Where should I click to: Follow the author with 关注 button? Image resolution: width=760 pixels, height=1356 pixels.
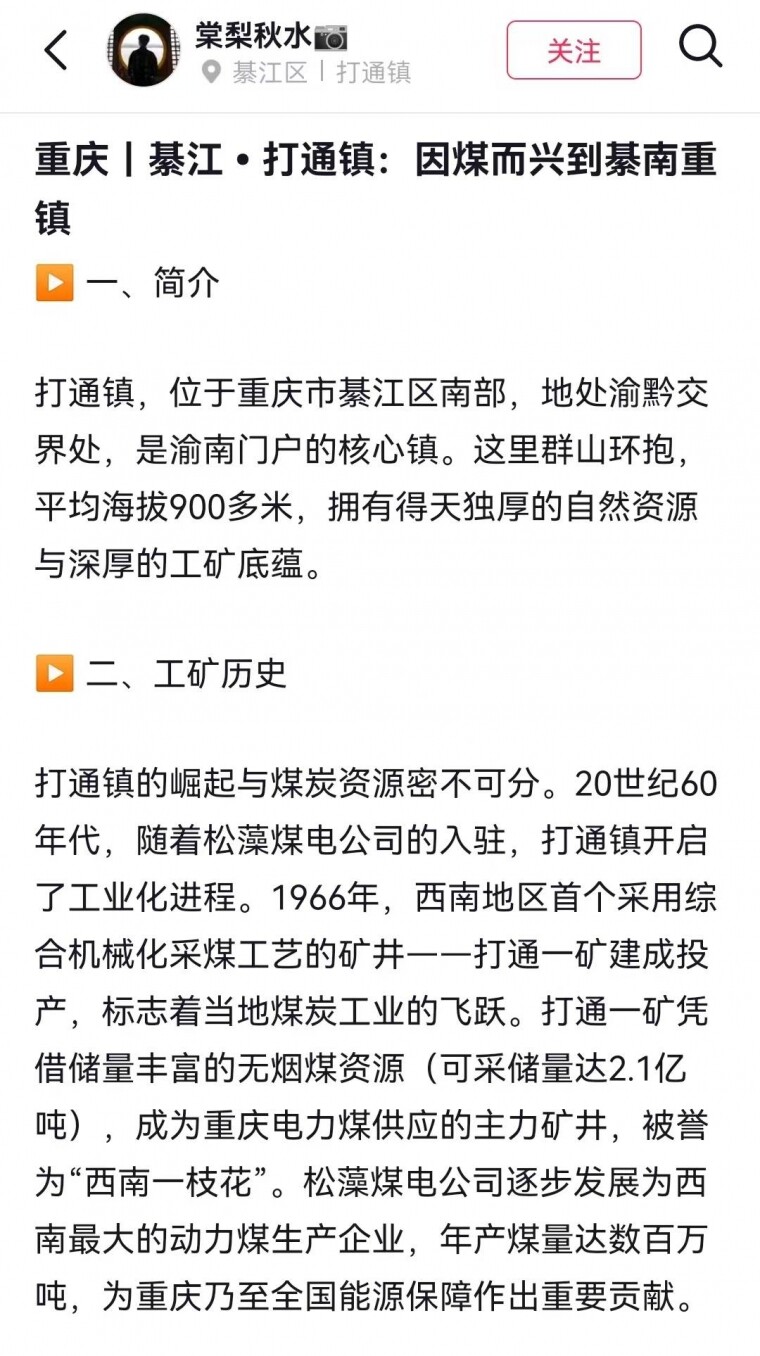pos(574,50)
